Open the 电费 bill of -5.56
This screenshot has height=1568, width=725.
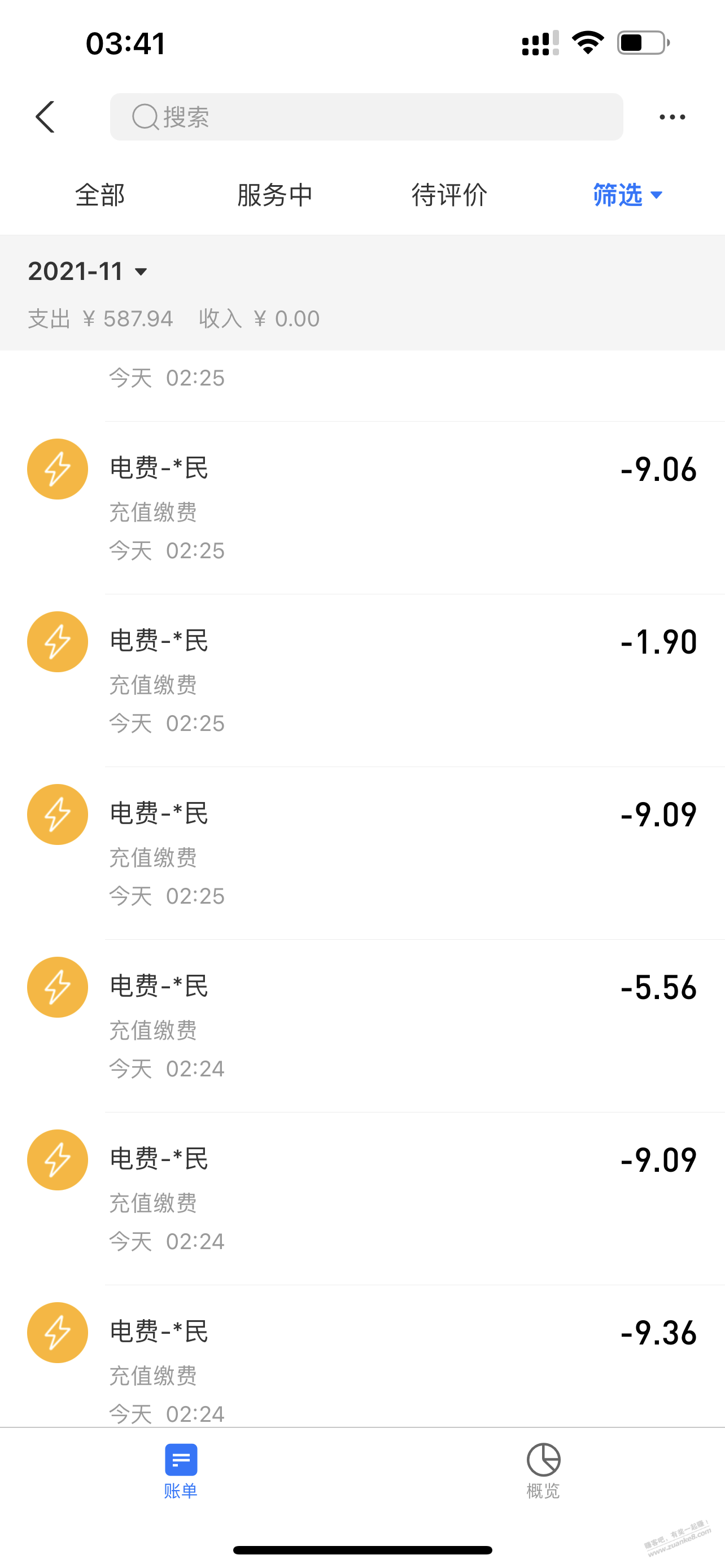click(363, 1026)
